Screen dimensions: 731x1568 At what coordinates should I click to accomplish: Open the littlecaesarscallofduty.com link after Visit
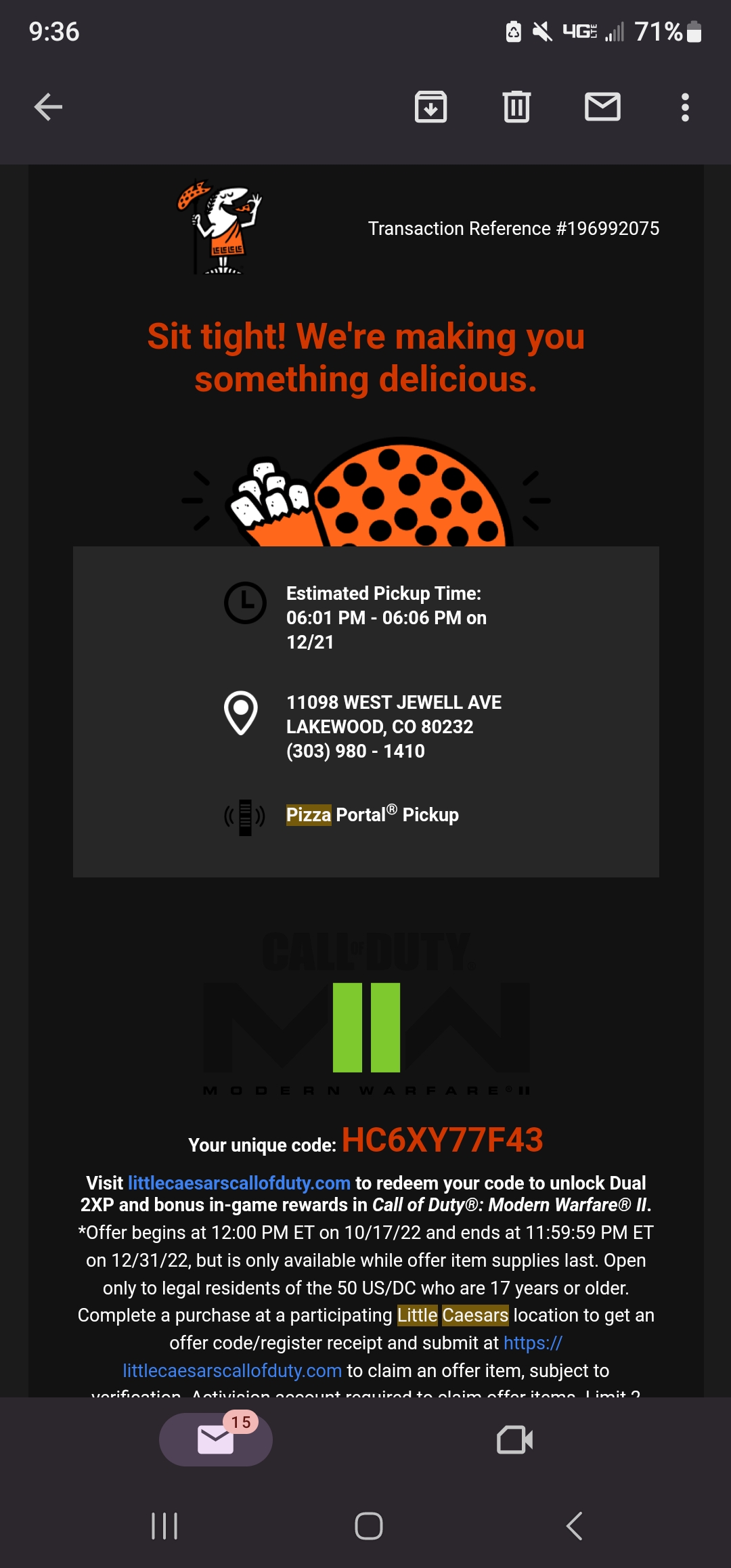pos(239,1183)
